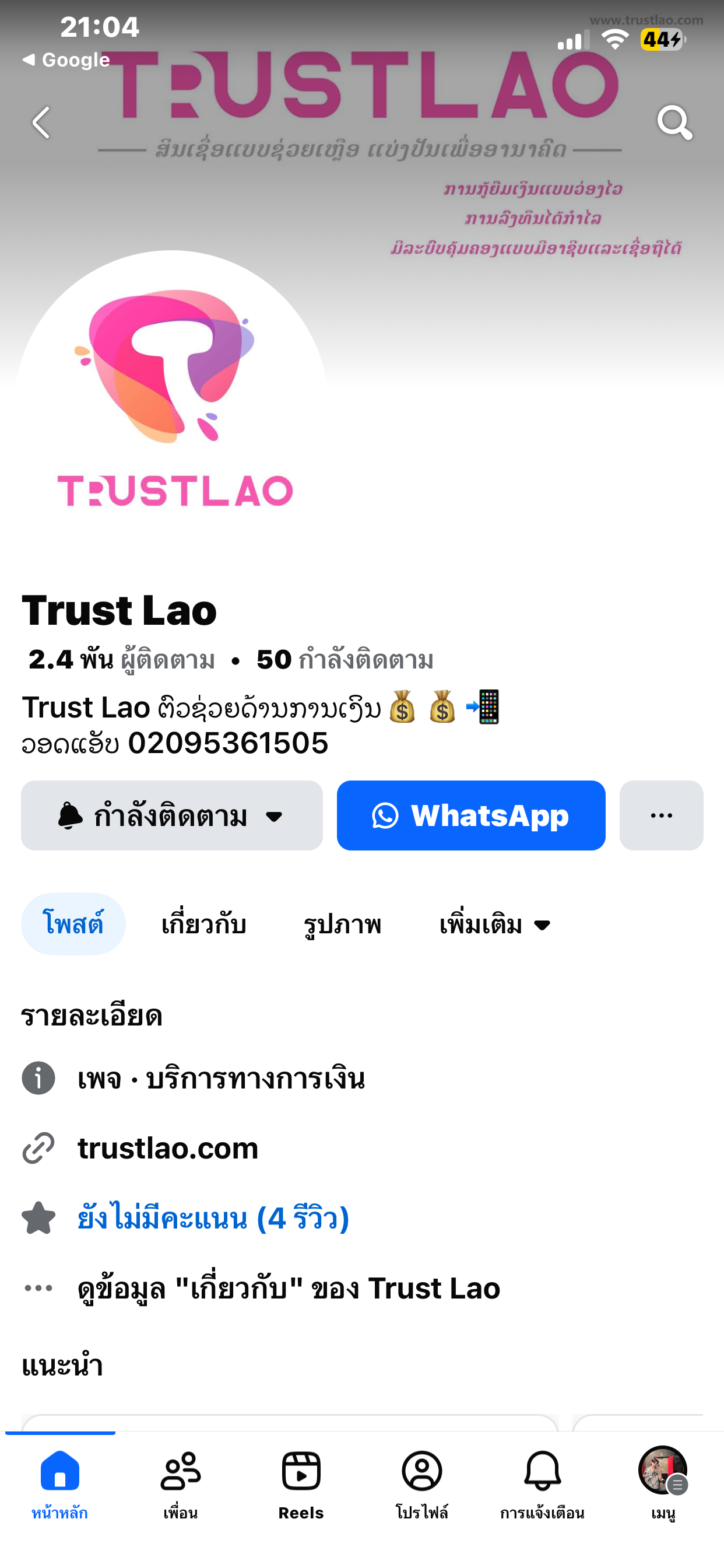This screenshot has height=1568, width=724.
Task: Open the โปรไฟล์ profile tab
Action: click(x=421, y=1483)
